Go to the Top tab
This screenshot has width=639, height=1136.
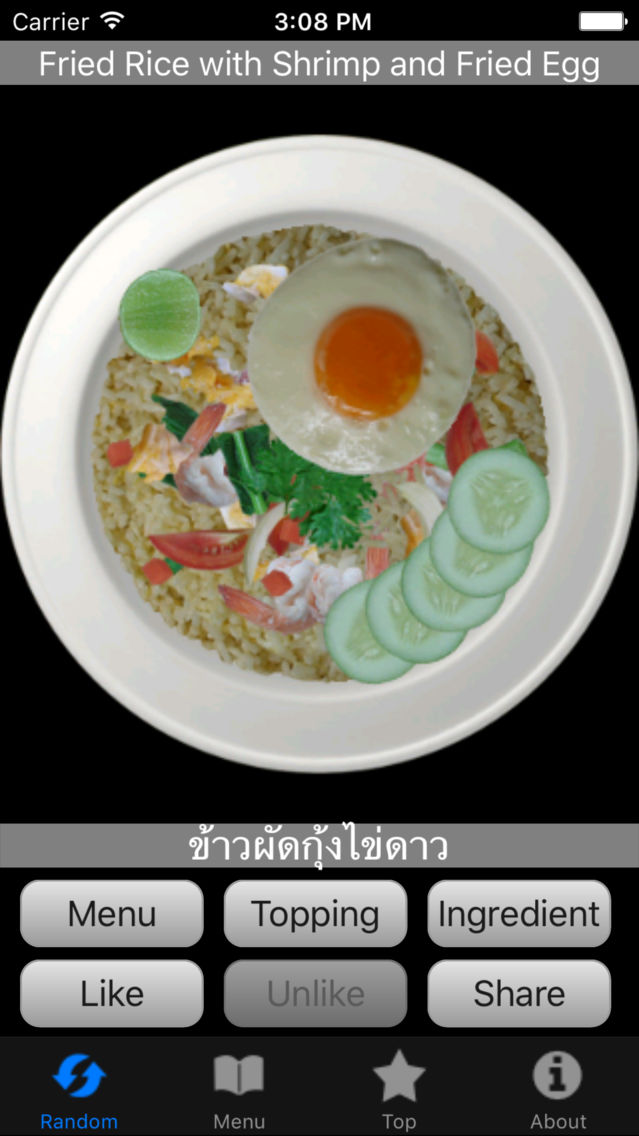[x=398, y=1089]
